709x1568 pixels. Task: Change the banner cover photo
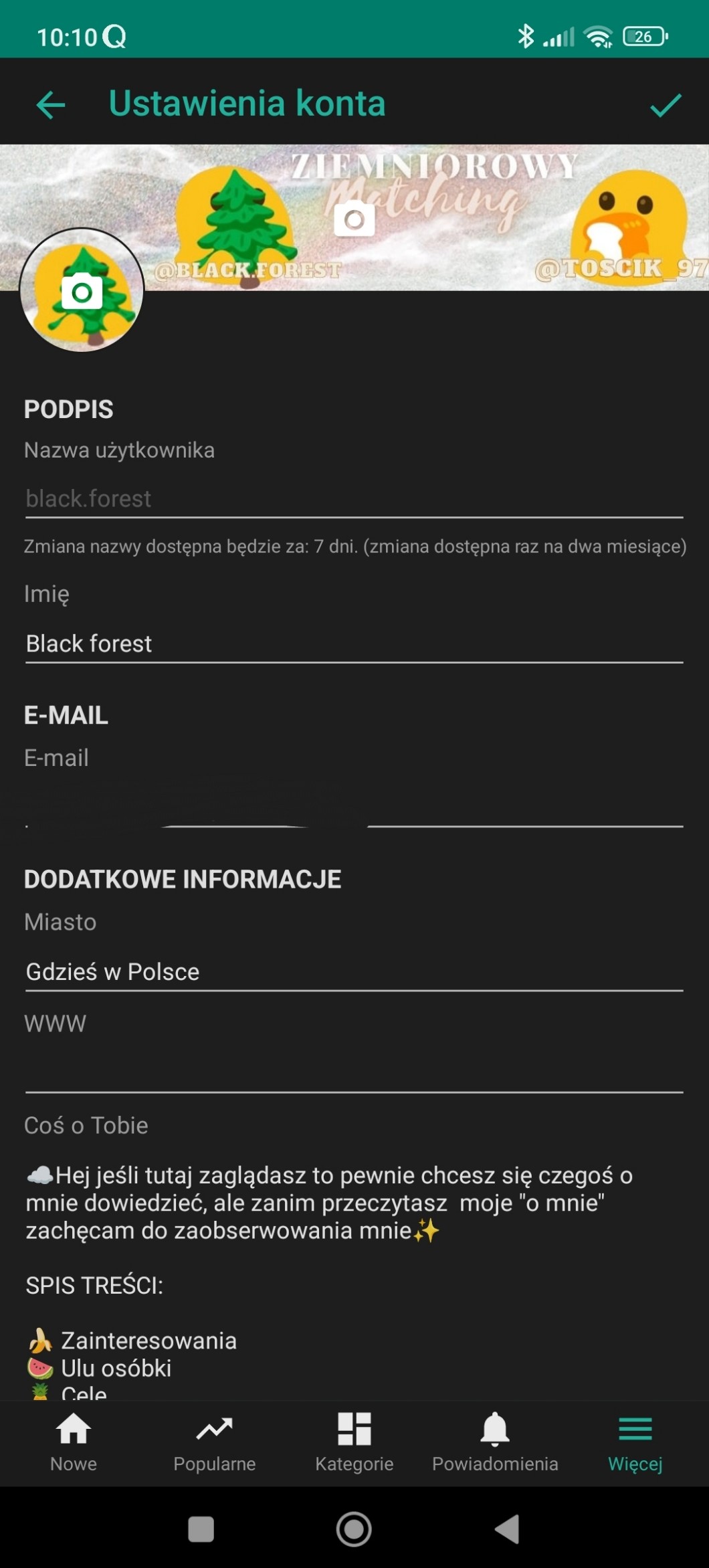click(354, 219)
